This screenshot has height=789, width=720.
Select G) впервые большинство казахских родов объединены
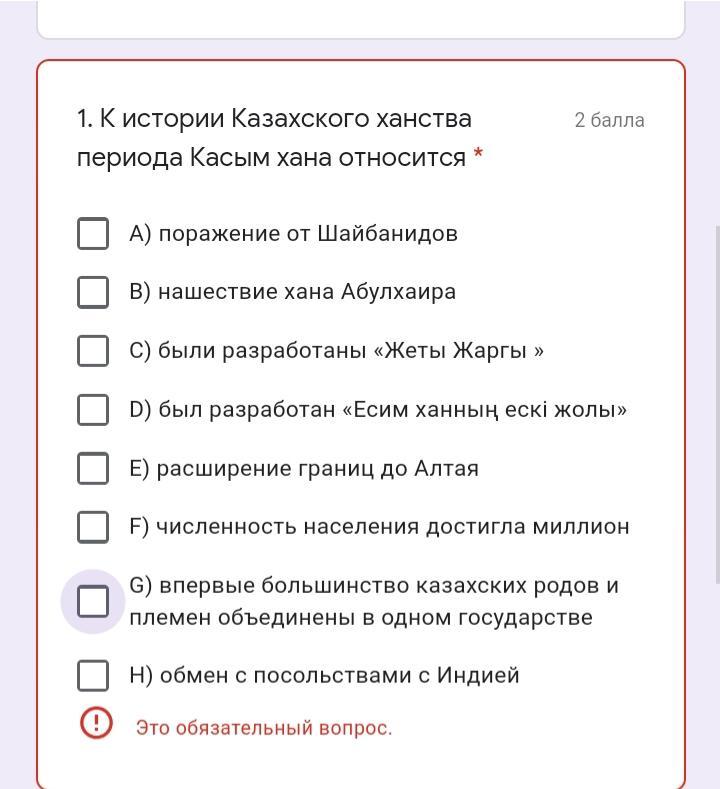pos(93,601)
